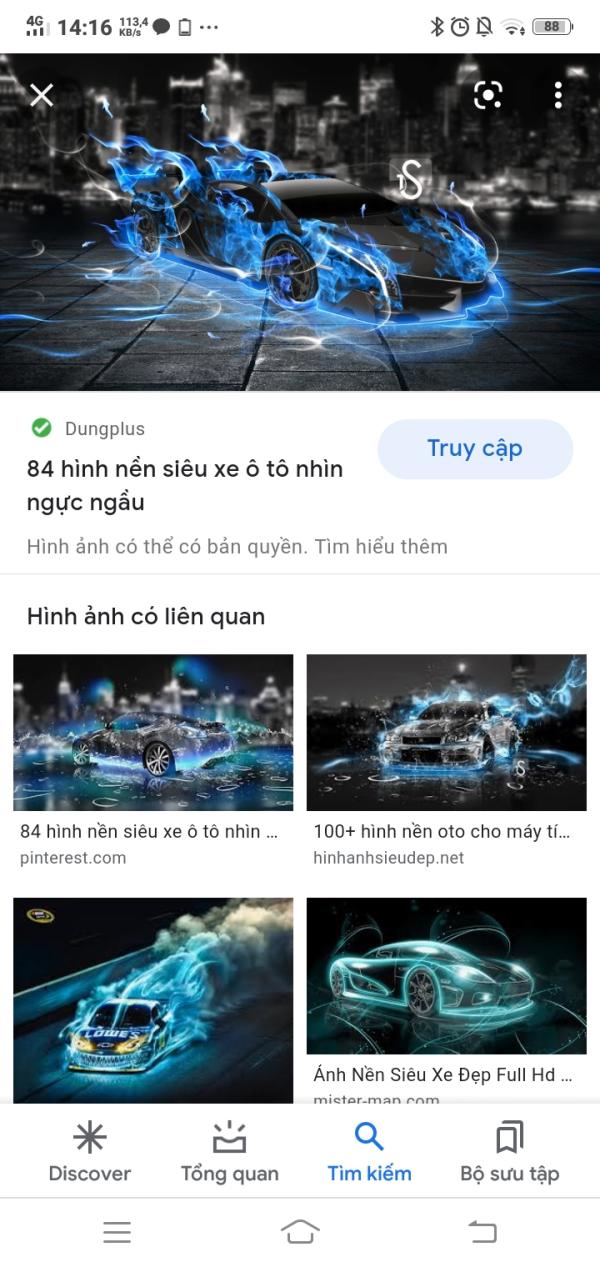Image resolution: width=600 pixels, height=1267 pixels.
Task: Switch to the Tổng quan tab
Action: tap(230, 1152)
